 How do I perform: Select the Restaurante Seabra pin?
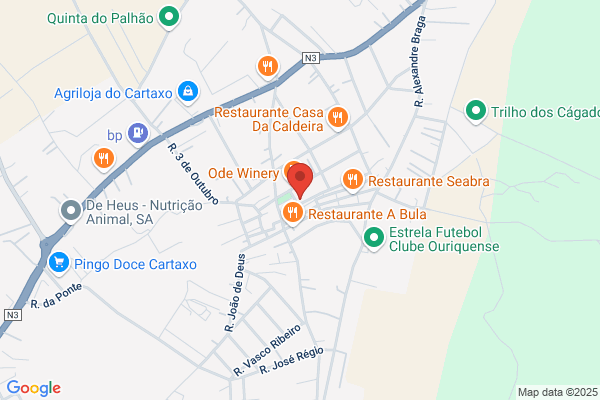click(x=353, y=180)
